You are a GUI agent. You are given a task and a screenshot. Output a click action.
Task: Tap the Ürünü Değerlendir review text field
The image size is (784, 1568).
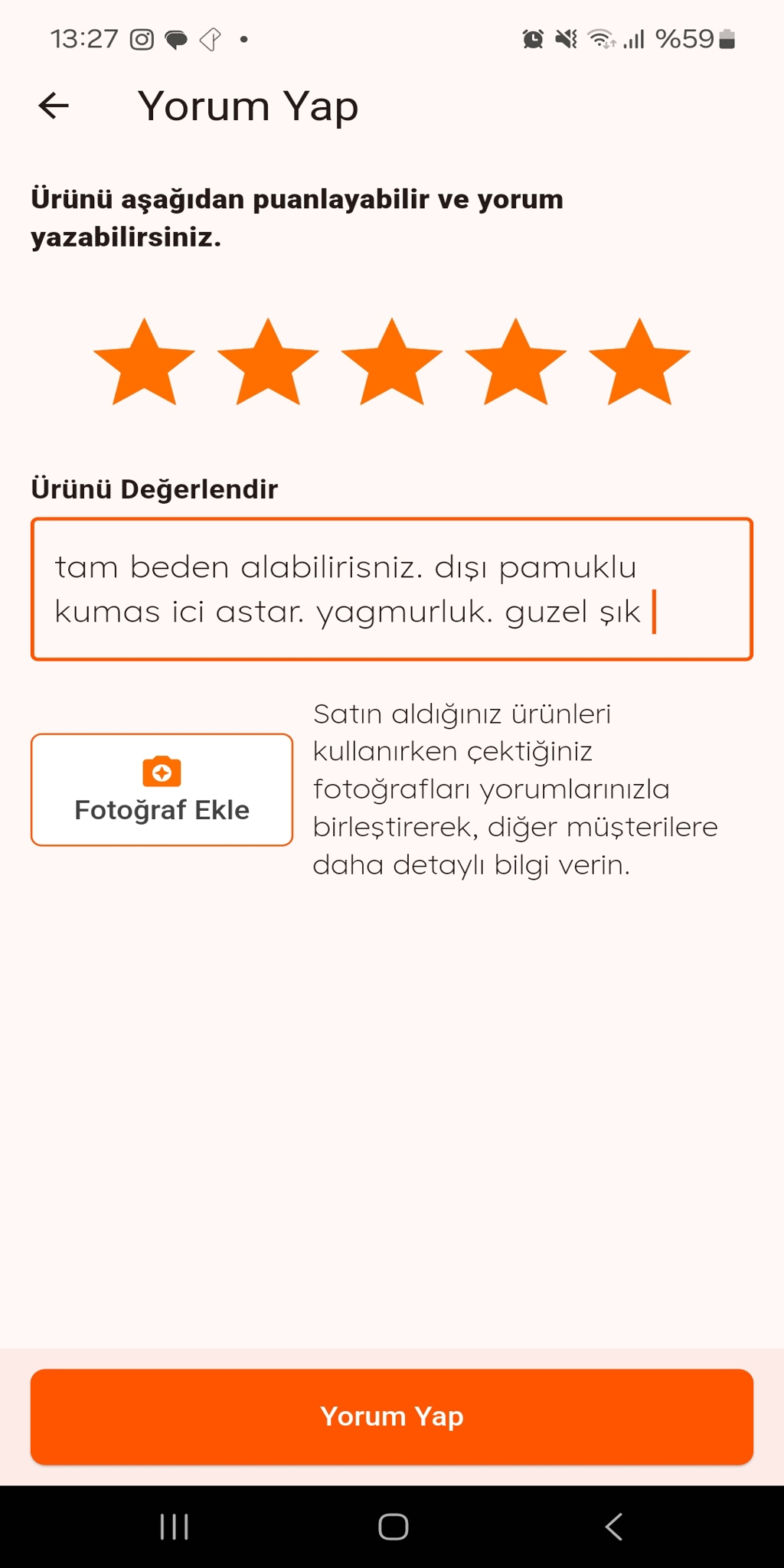[392, 589]
